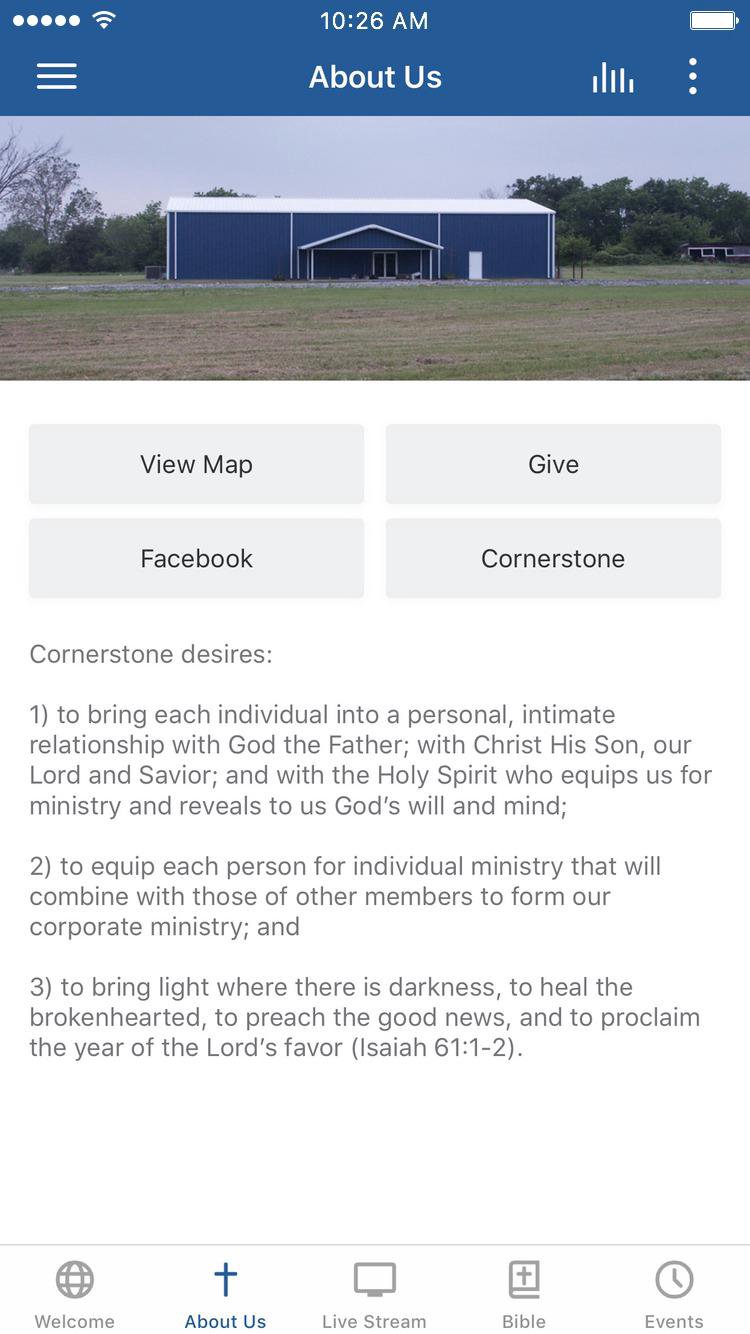The image size is (750, 1334).
Task: Visit the Facebook page button
Action: click(x=196, y=558)
